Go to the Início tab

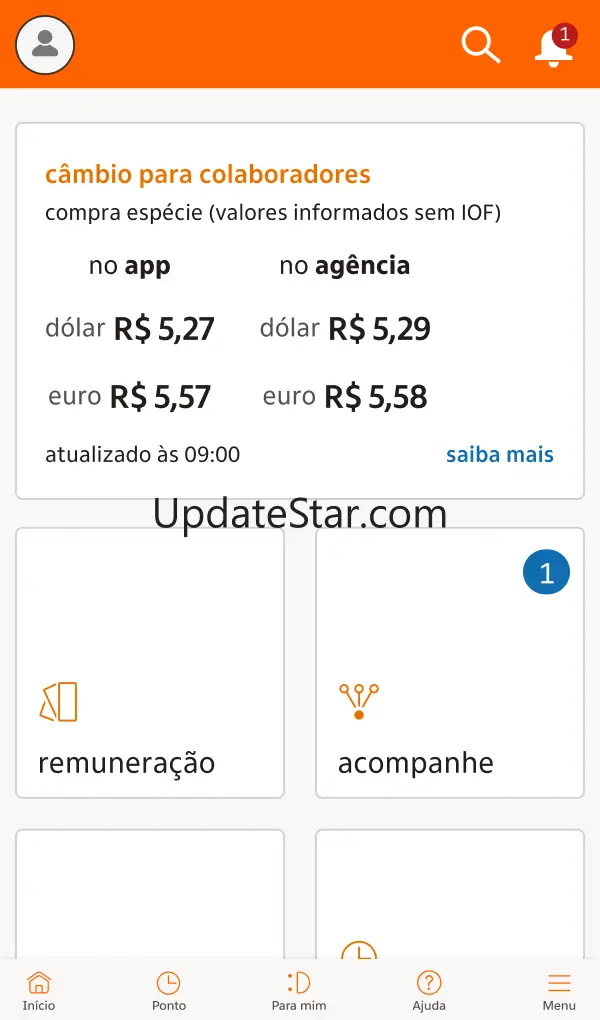coord(39,990)
